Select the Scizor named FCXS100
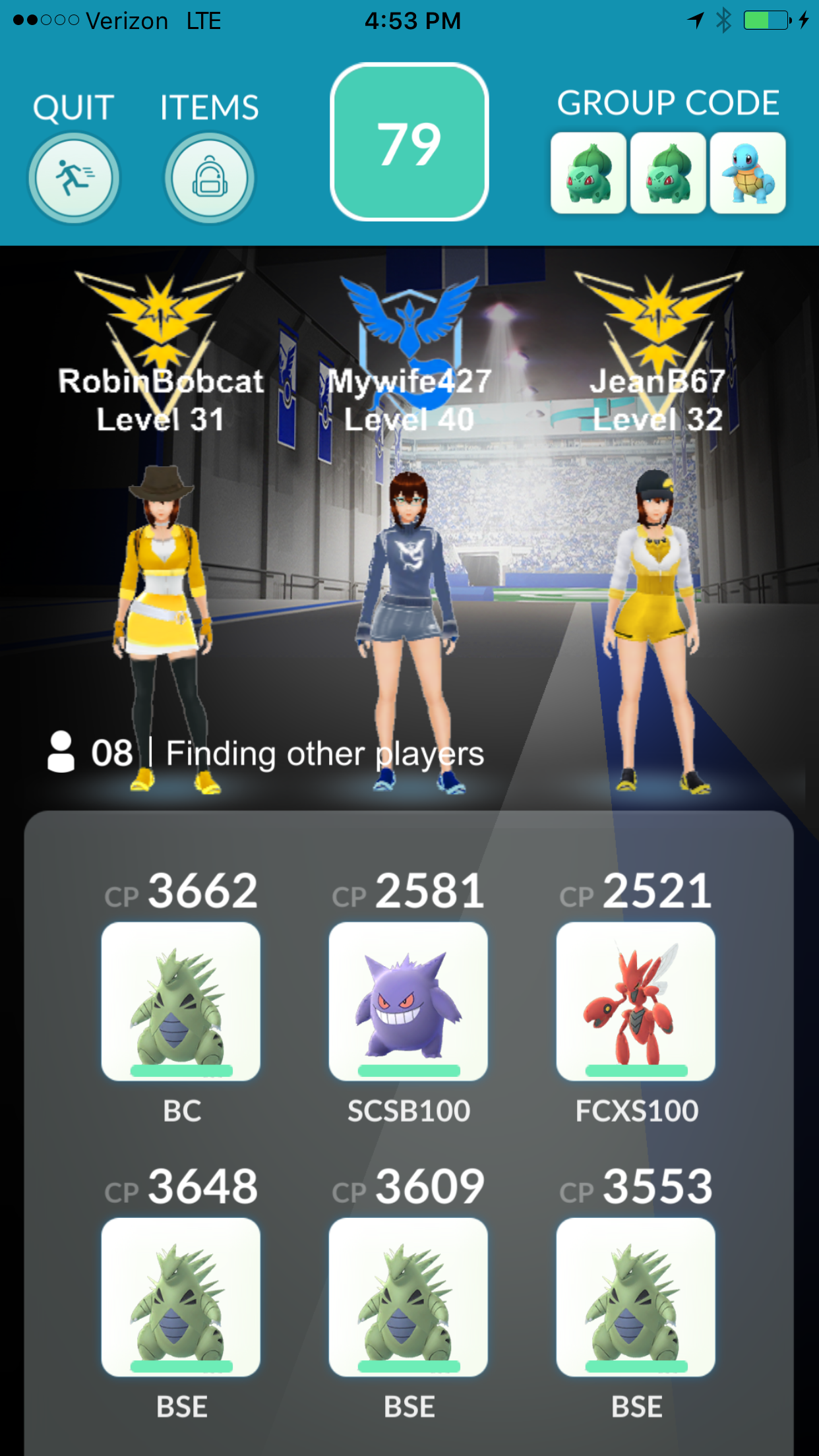Viewport: 819px width, 1456px height. (x=636, y=1001)
